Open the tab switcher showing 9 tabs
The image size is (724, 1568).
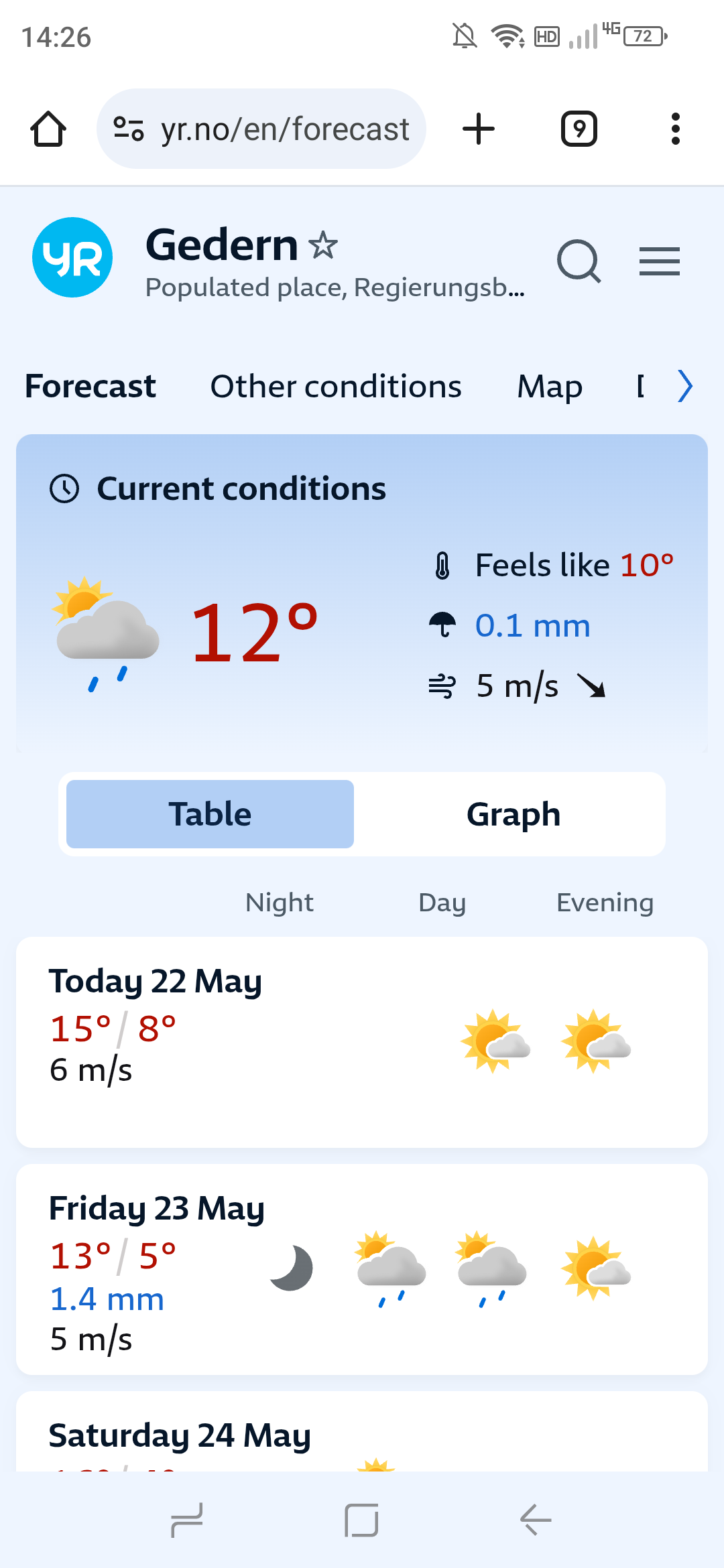[579, 129]
